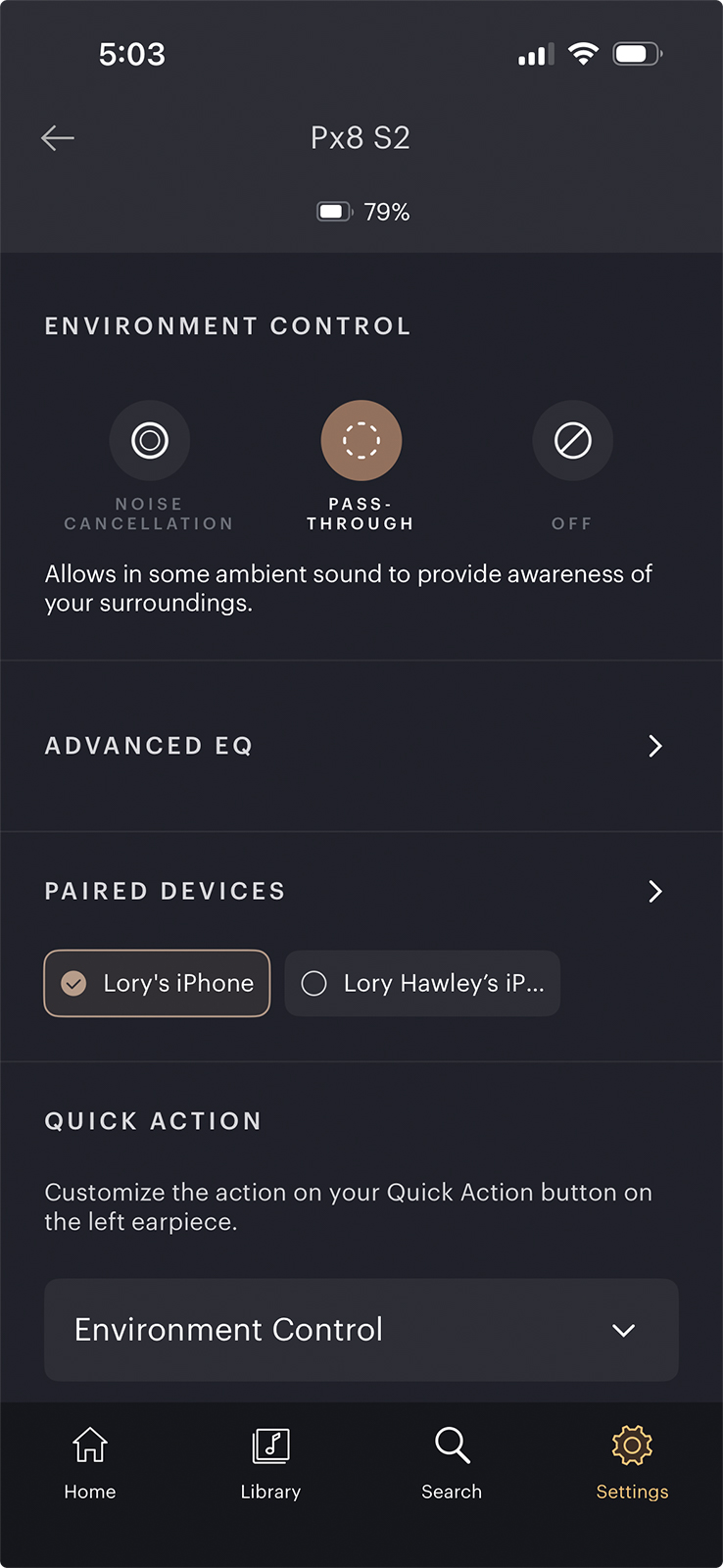
Task: Tap the back arrow
Action: [x=57, y=137]
